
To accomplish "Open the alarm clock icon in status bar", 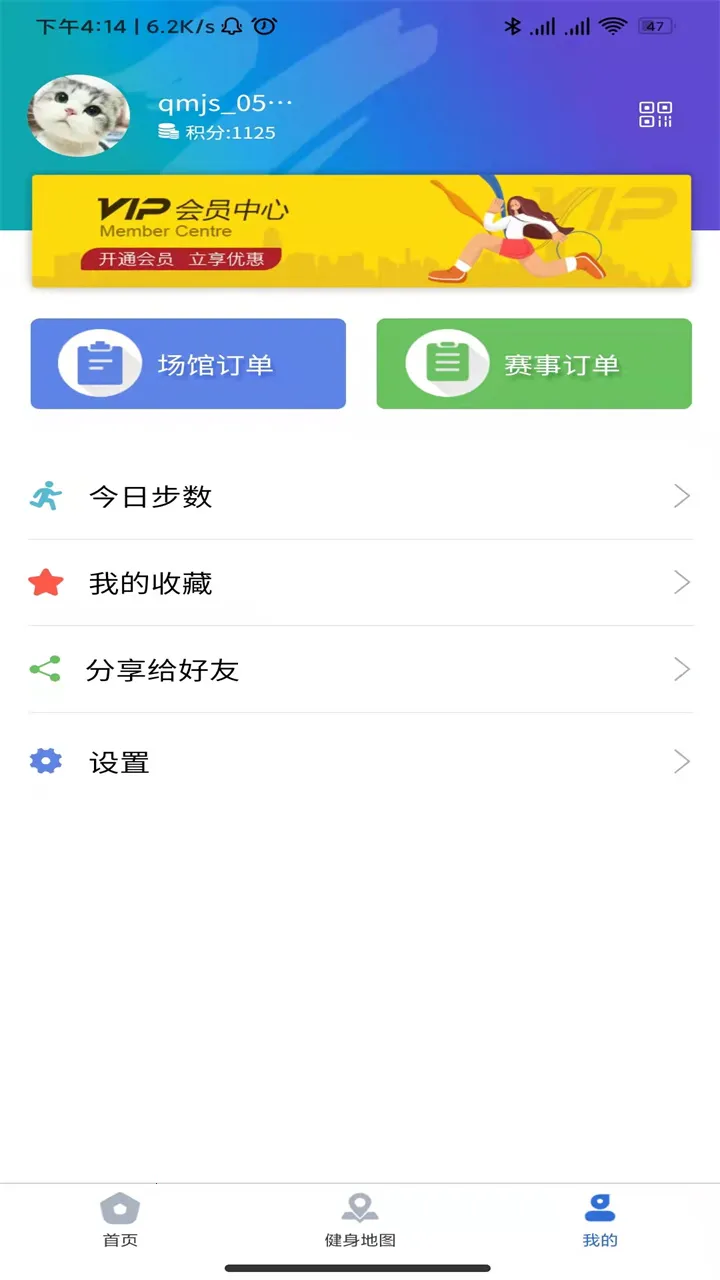I will [264, 28].
